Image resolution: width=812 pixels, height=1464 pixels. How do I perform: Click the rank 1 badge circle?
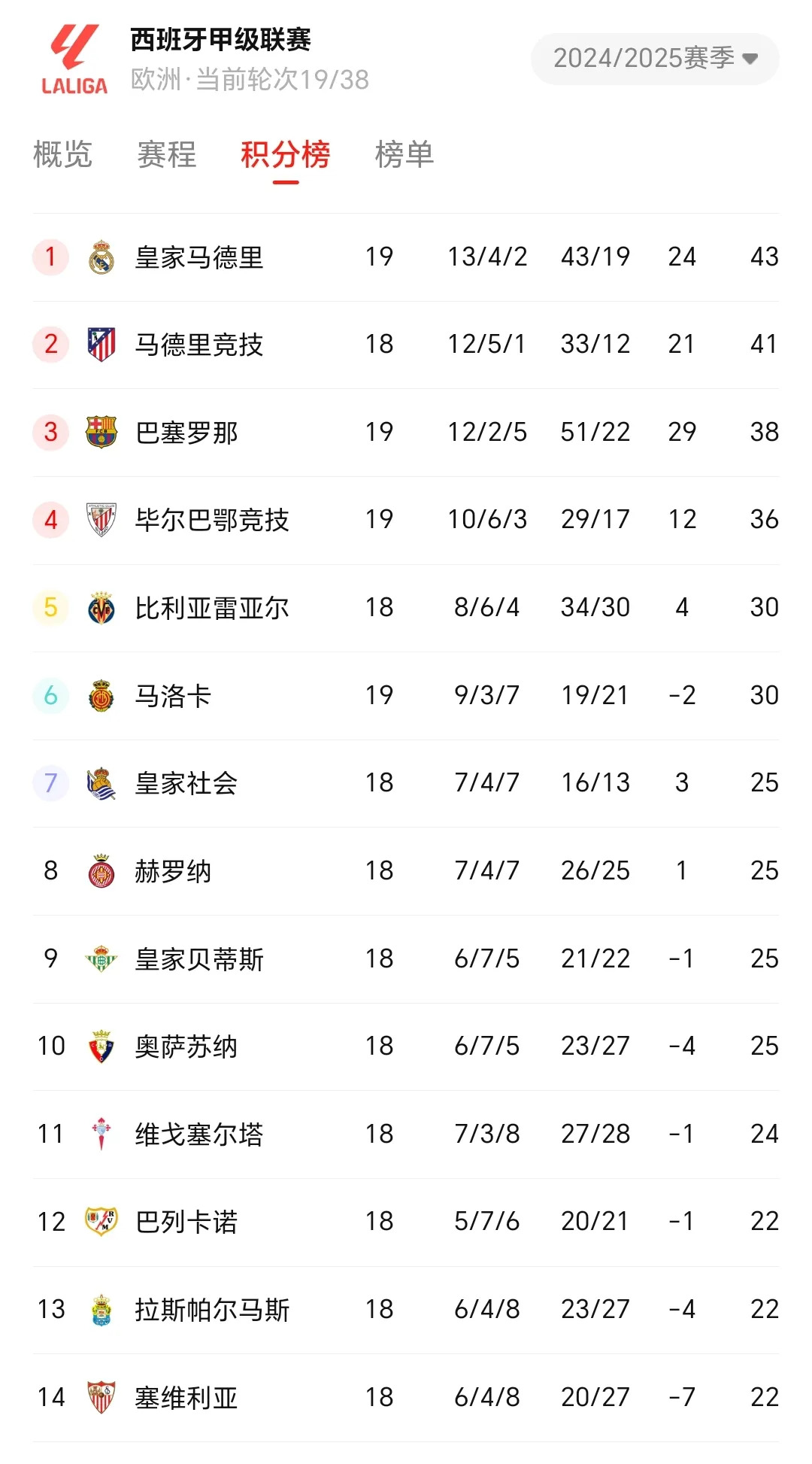click(x=50, y=257)
